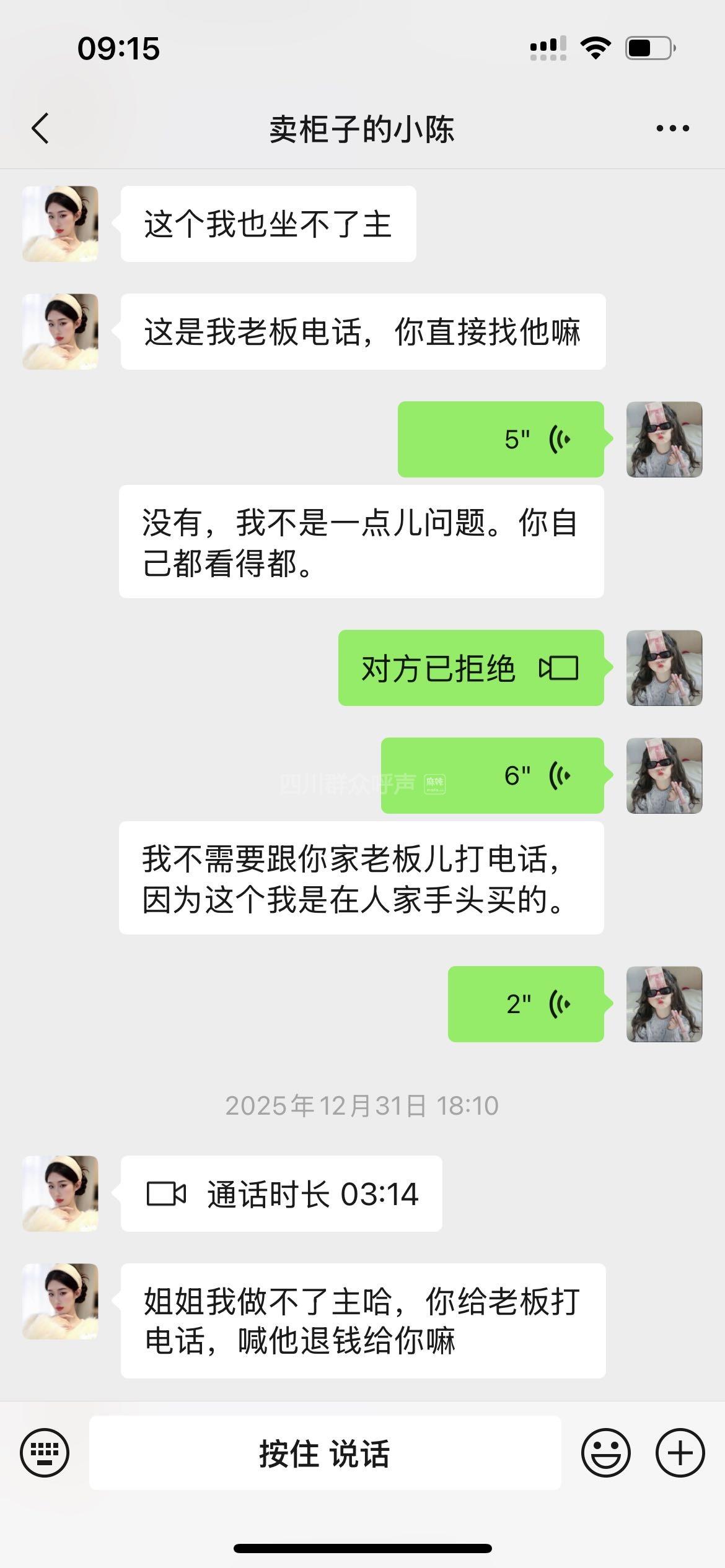Switch to keyboard text input
Screen dimensions: 725x1568
(x=45, y=1453)
